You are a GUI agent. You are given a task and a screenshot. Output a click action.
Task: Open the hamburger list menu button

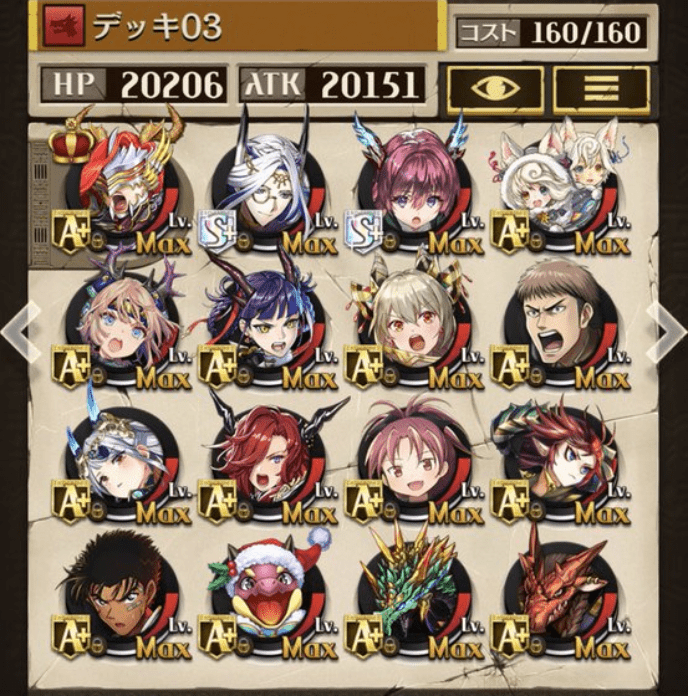click(x=603, y=88)
